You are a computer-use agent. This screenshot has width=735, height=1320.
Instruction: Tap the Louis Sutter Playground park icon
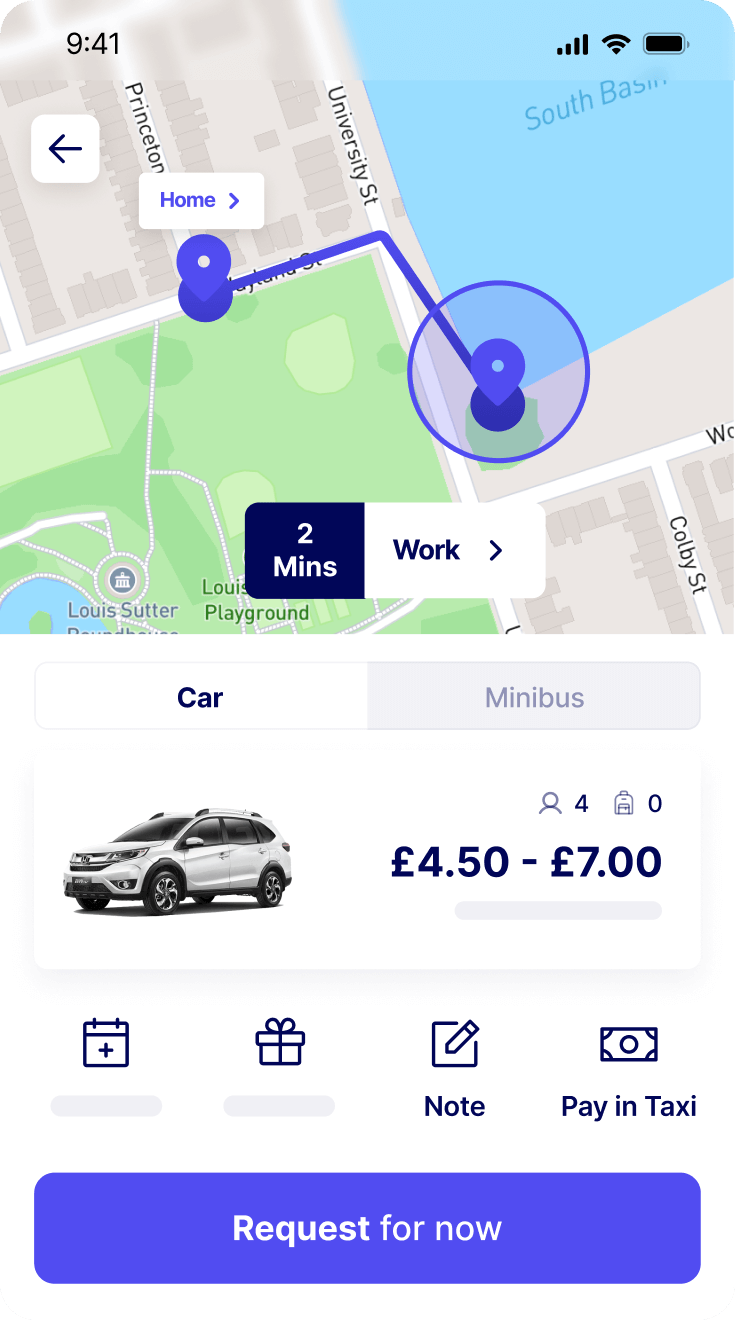point(121,580)
